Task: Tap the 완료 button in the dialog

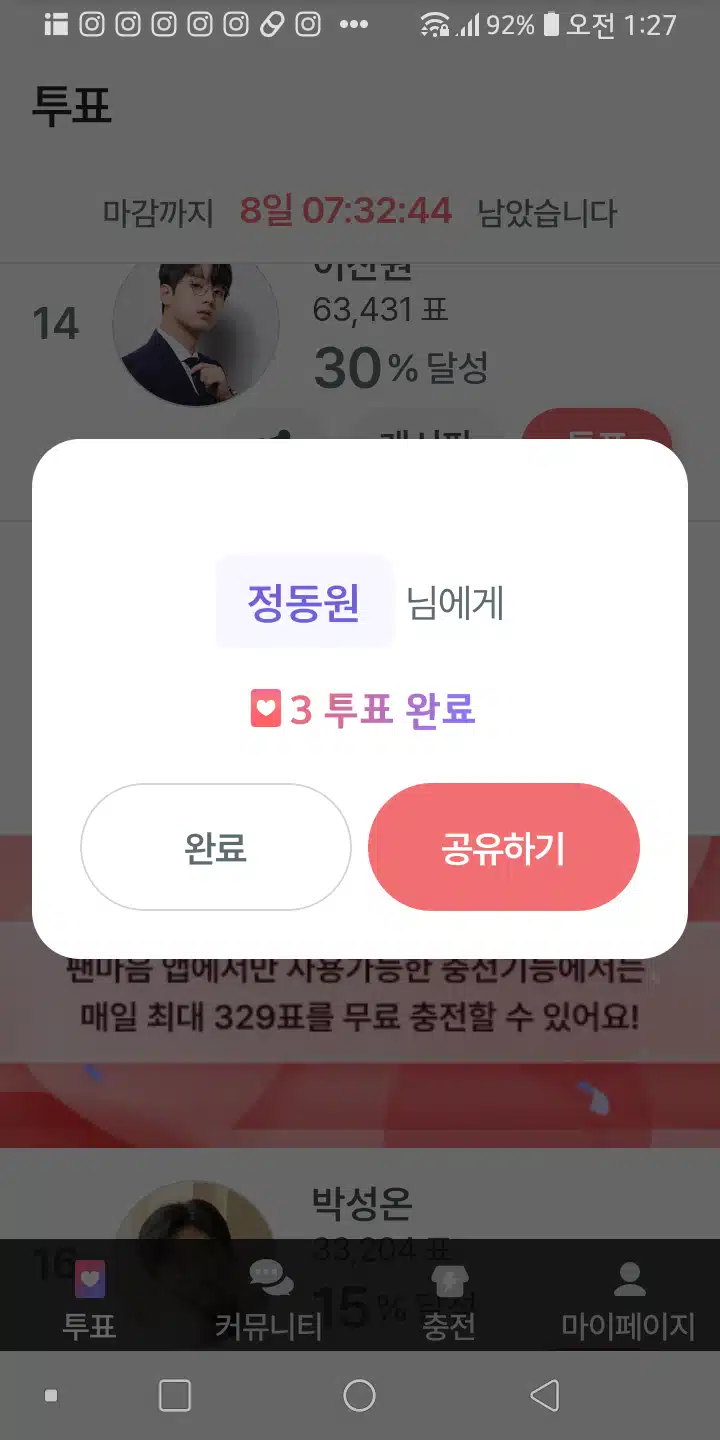Action: 216,847
